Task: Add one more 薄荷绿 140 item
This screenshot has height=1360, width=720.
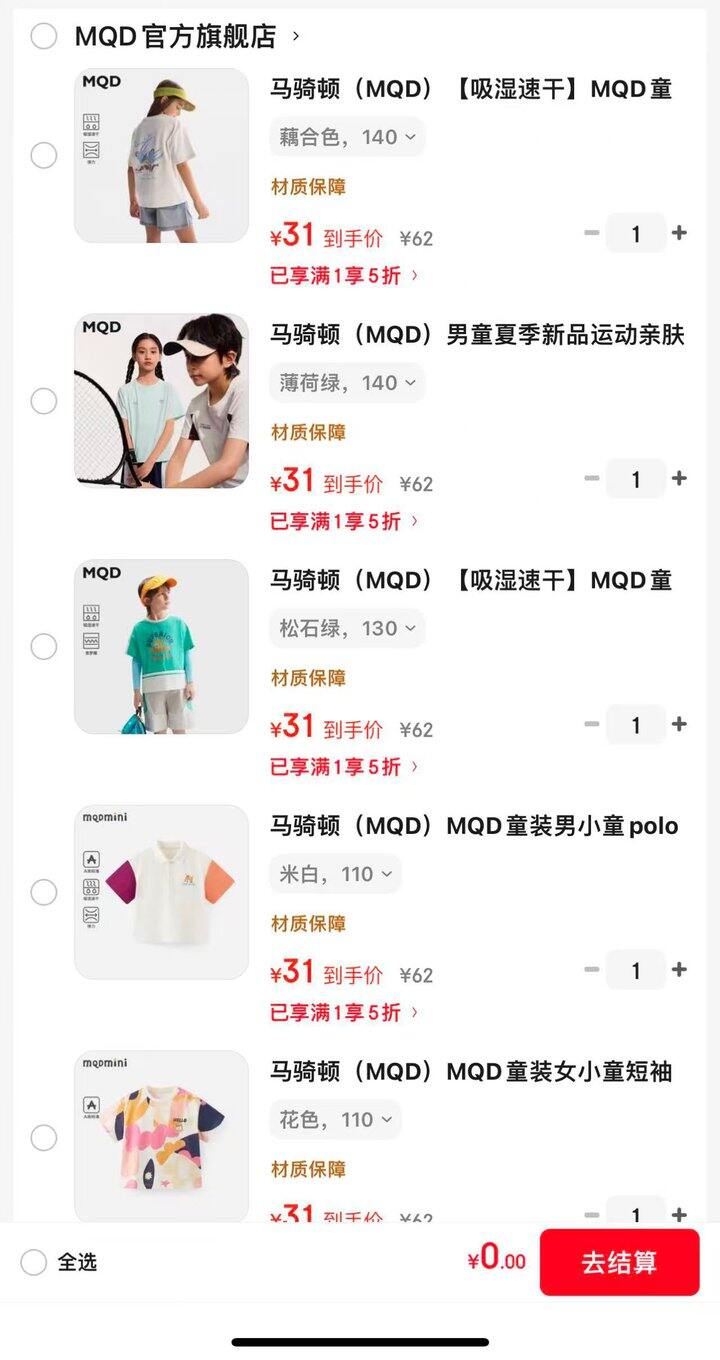Action: (680, 478)
